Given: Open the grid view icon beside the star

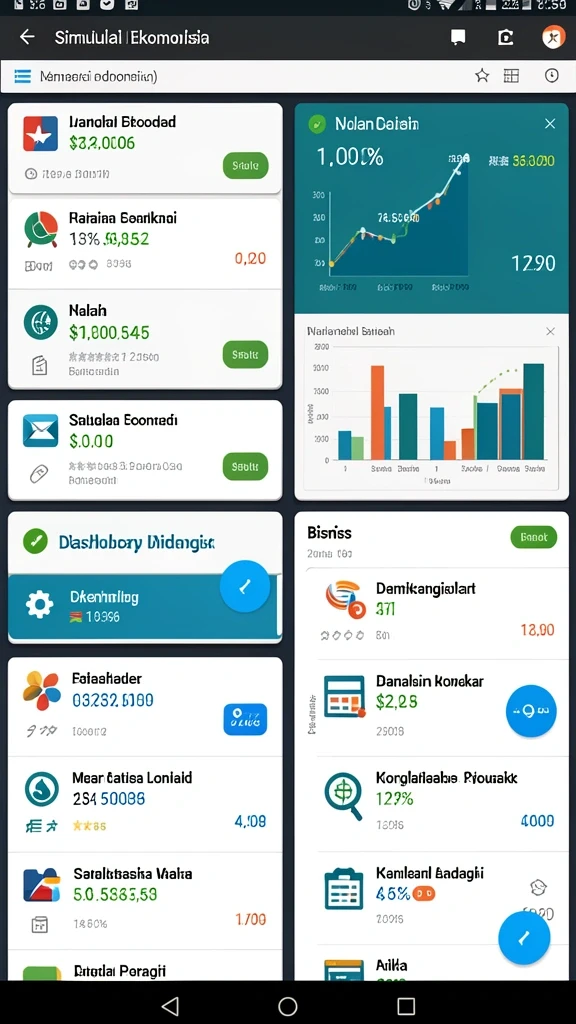Looking at the screenshot, I should pyautogui.click(x=511, y=76).
